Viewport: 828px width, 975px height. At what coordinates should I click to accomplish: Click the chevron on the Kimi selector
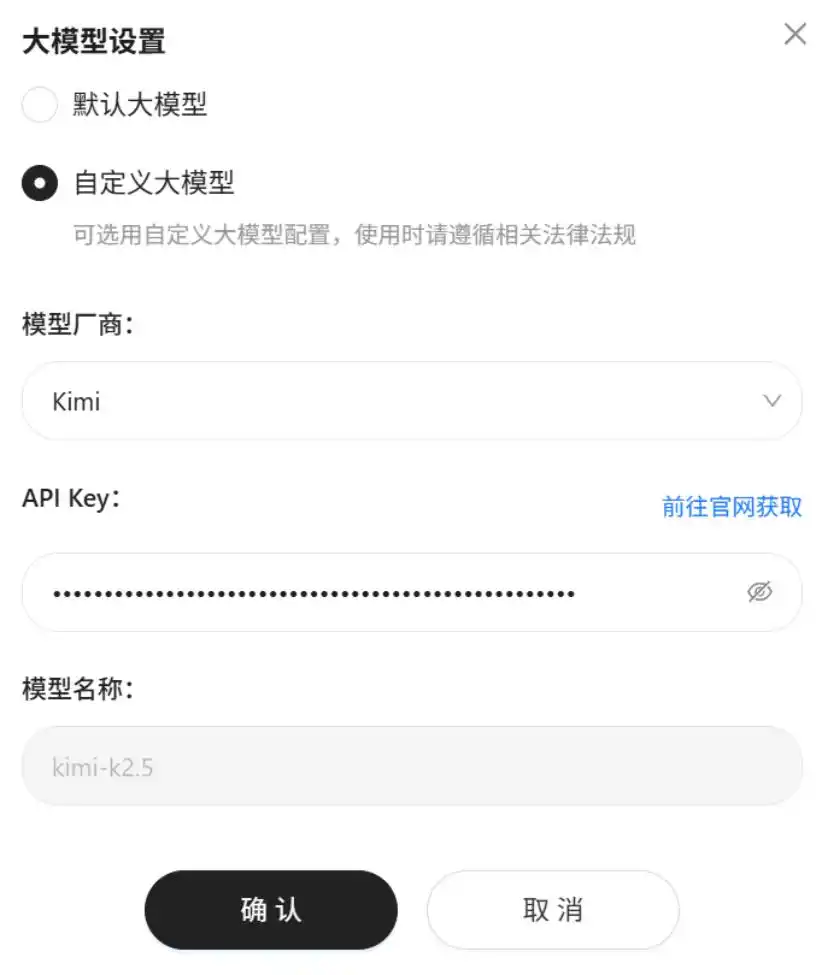pyautogui.click(x=771, y=401)
